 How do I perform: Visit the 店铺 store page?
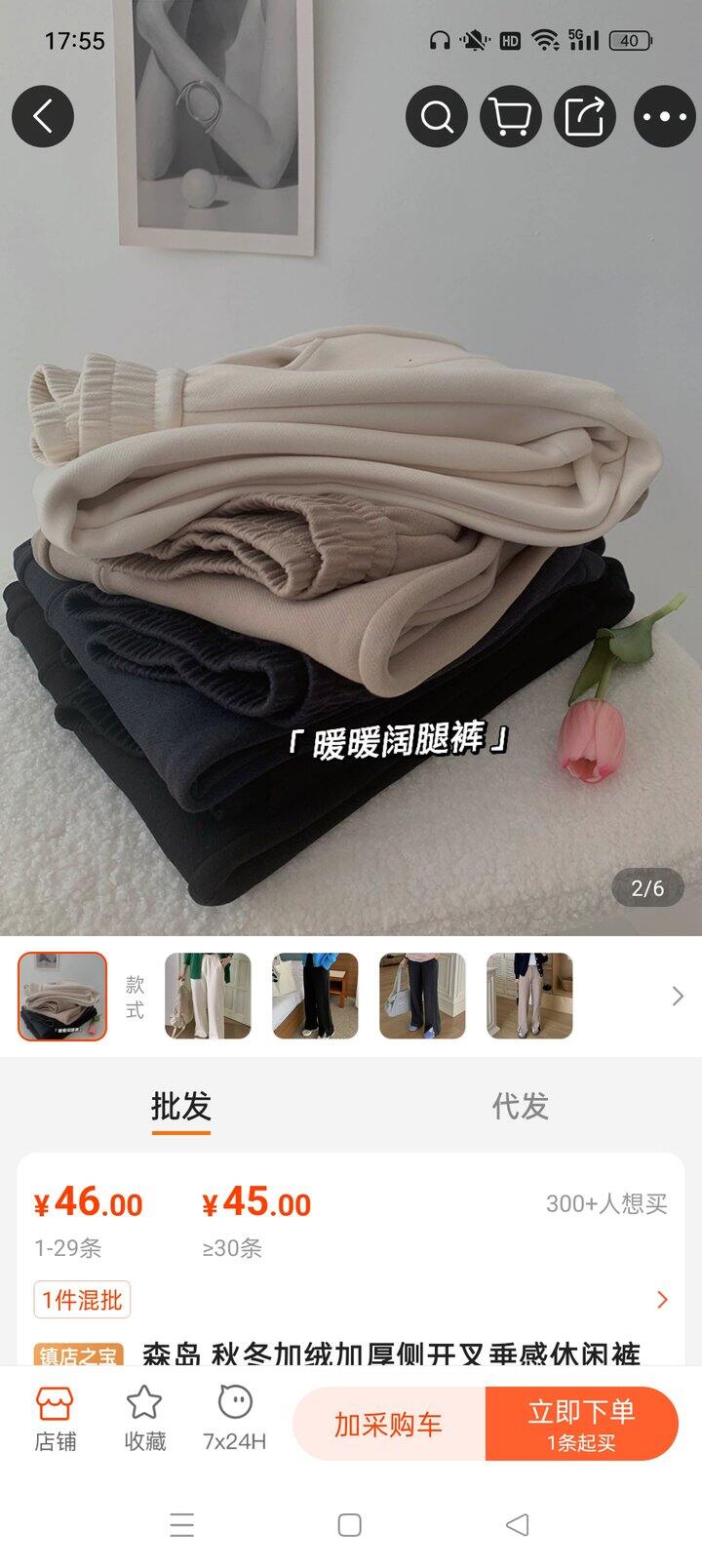tap(55, 1419)
